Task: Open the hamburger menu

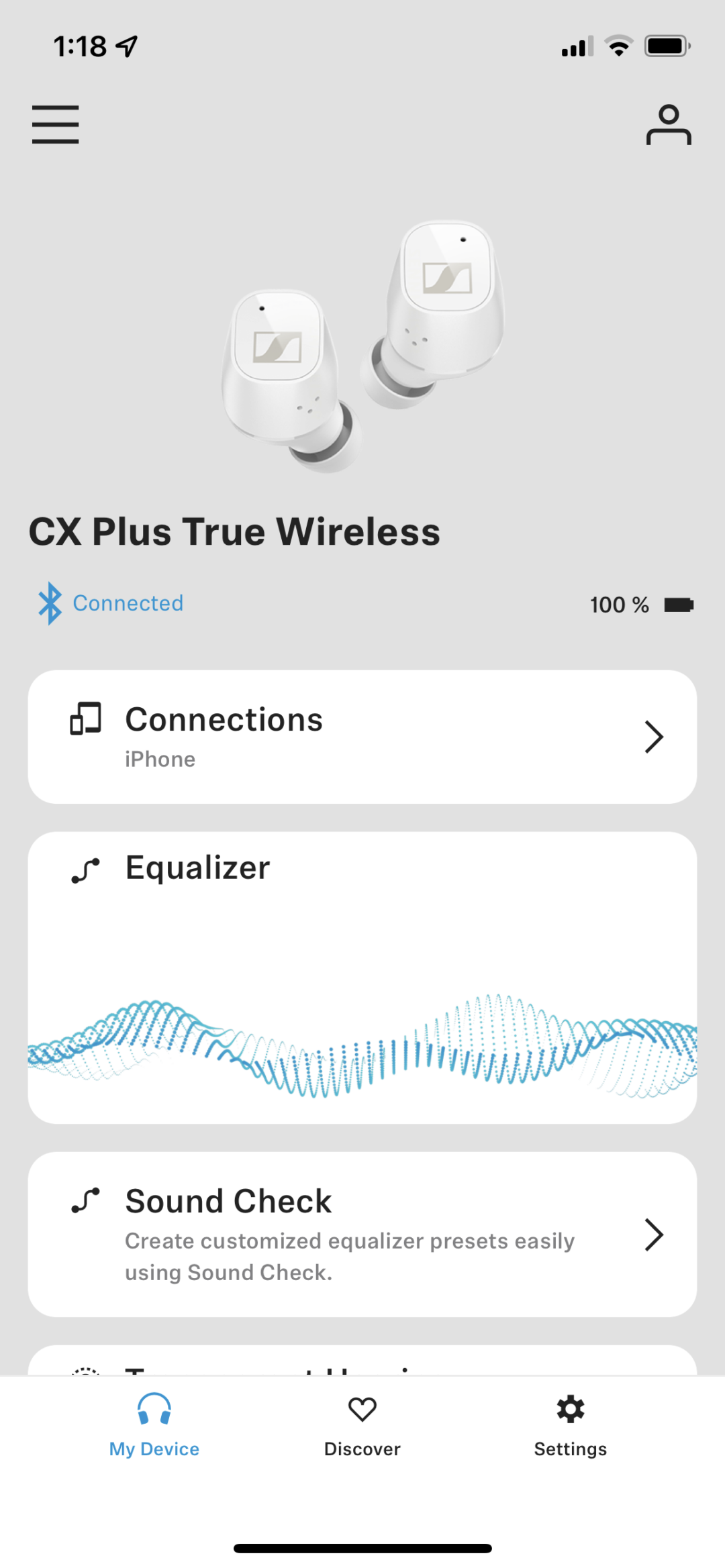Action: click(56, 124)
